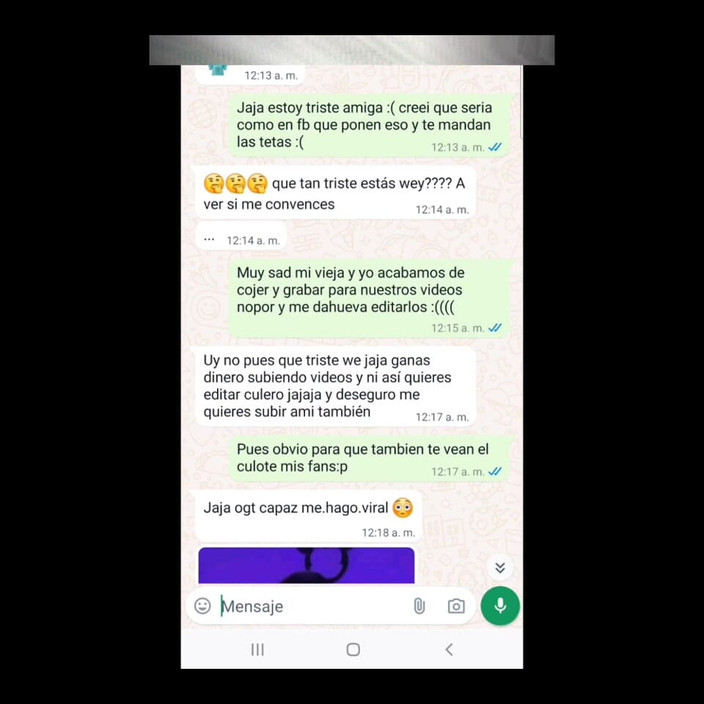Open recent apps
The image size is (704, 704).
click(x=258, y=650)
